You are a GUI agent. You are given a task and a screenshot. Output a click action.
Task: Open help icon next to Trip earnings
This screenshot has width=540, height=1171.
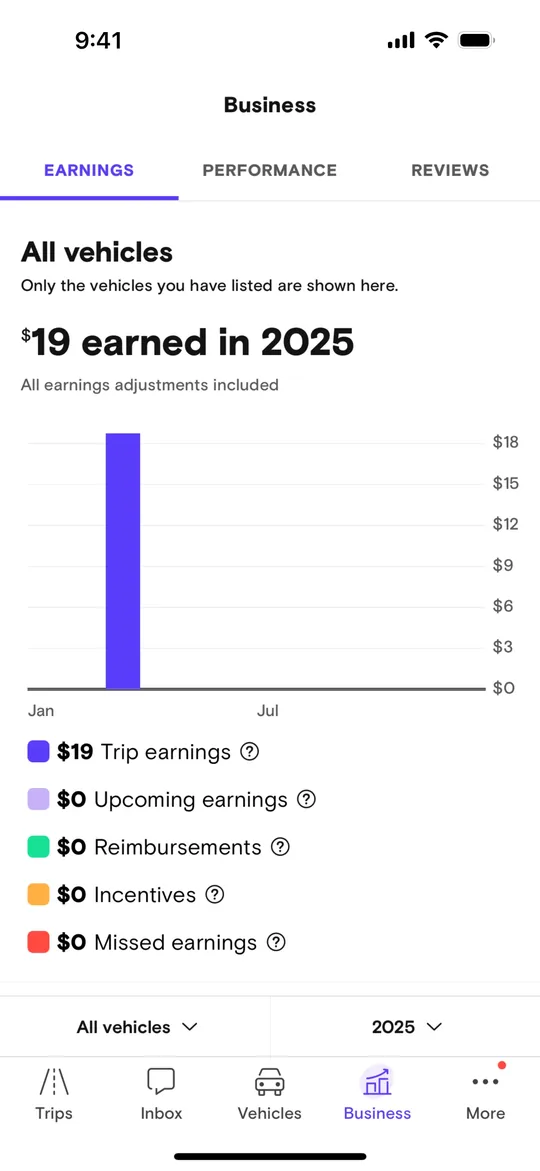(x=249, y=751)
